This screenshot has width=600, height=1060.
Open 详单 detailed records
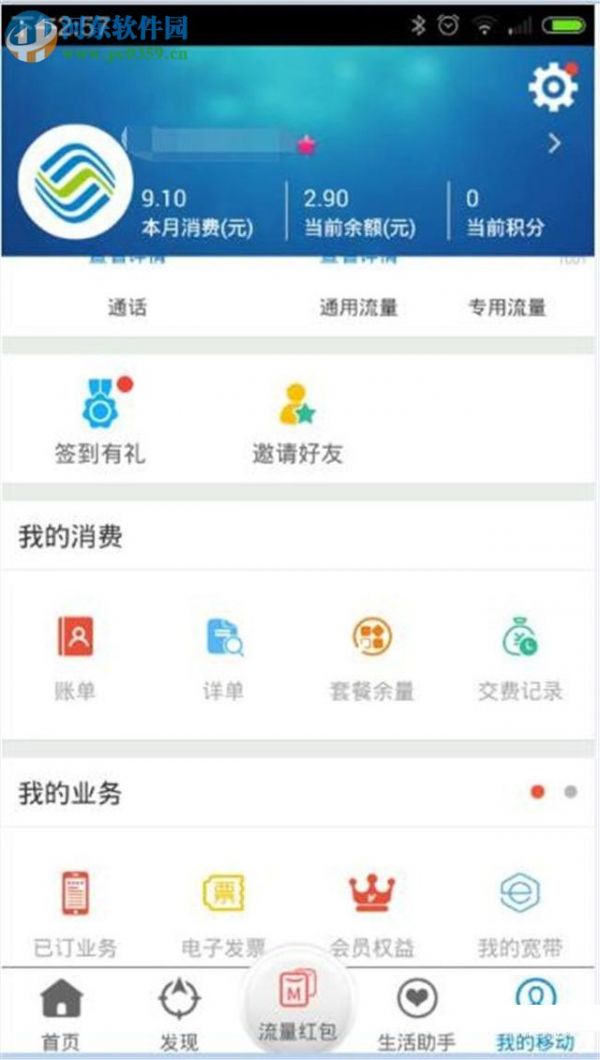click(x=223, y=656)
